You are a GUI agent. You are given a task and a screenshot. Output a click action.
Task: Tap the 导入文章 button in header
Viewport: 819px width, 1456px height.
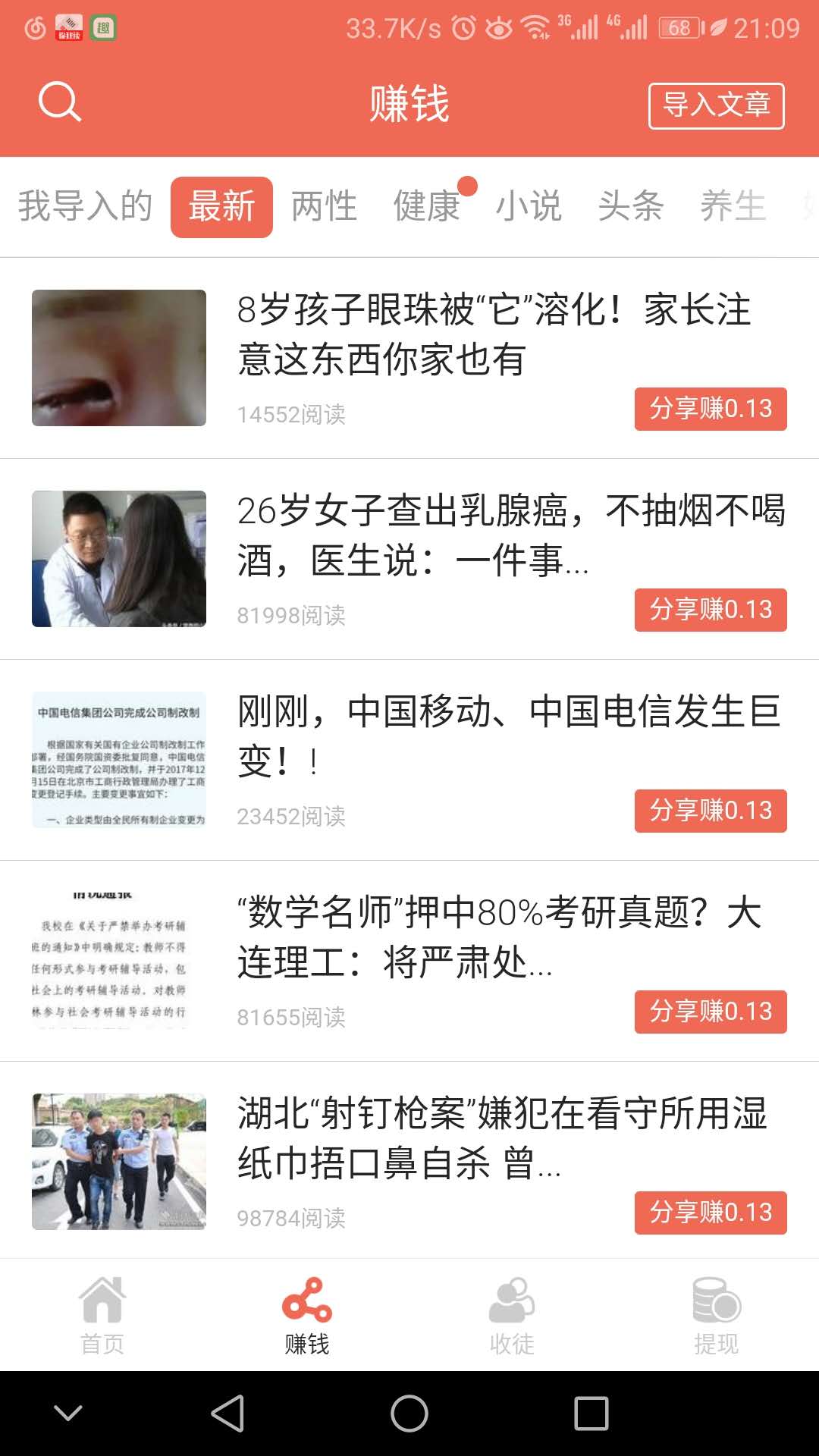(x=717, y=105)
